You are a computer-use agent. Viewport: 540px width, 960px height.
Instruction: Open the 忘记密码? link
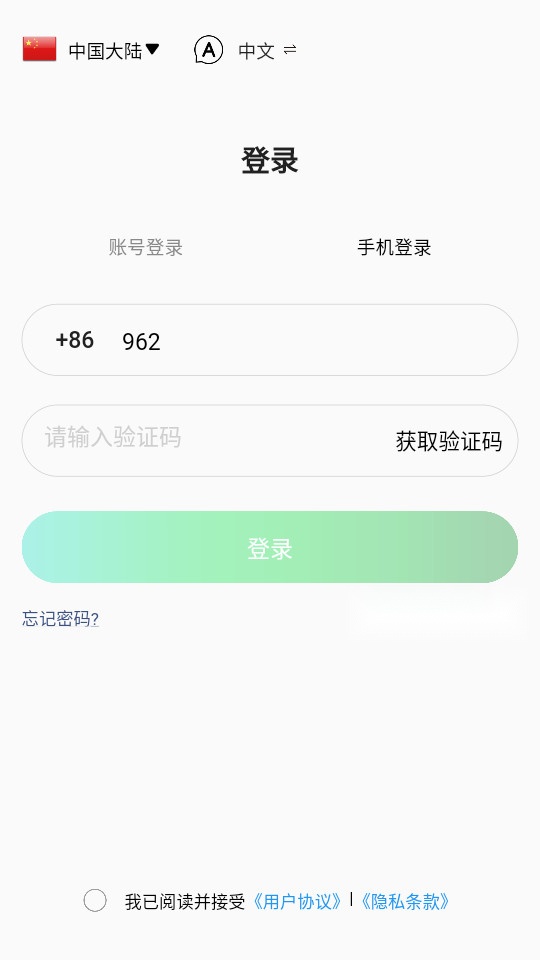tap(61, 619)
